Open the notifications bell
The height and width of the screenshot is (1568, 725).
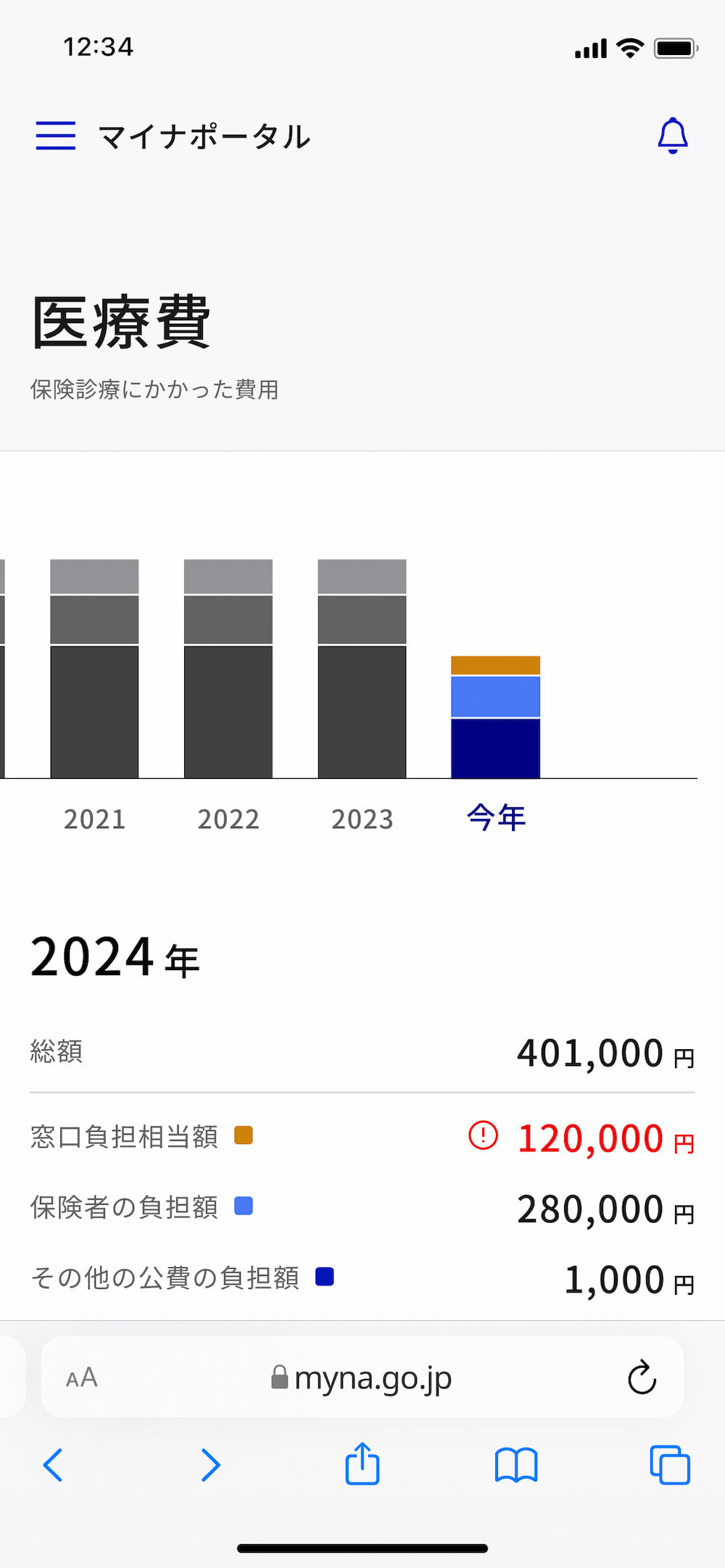672,135
